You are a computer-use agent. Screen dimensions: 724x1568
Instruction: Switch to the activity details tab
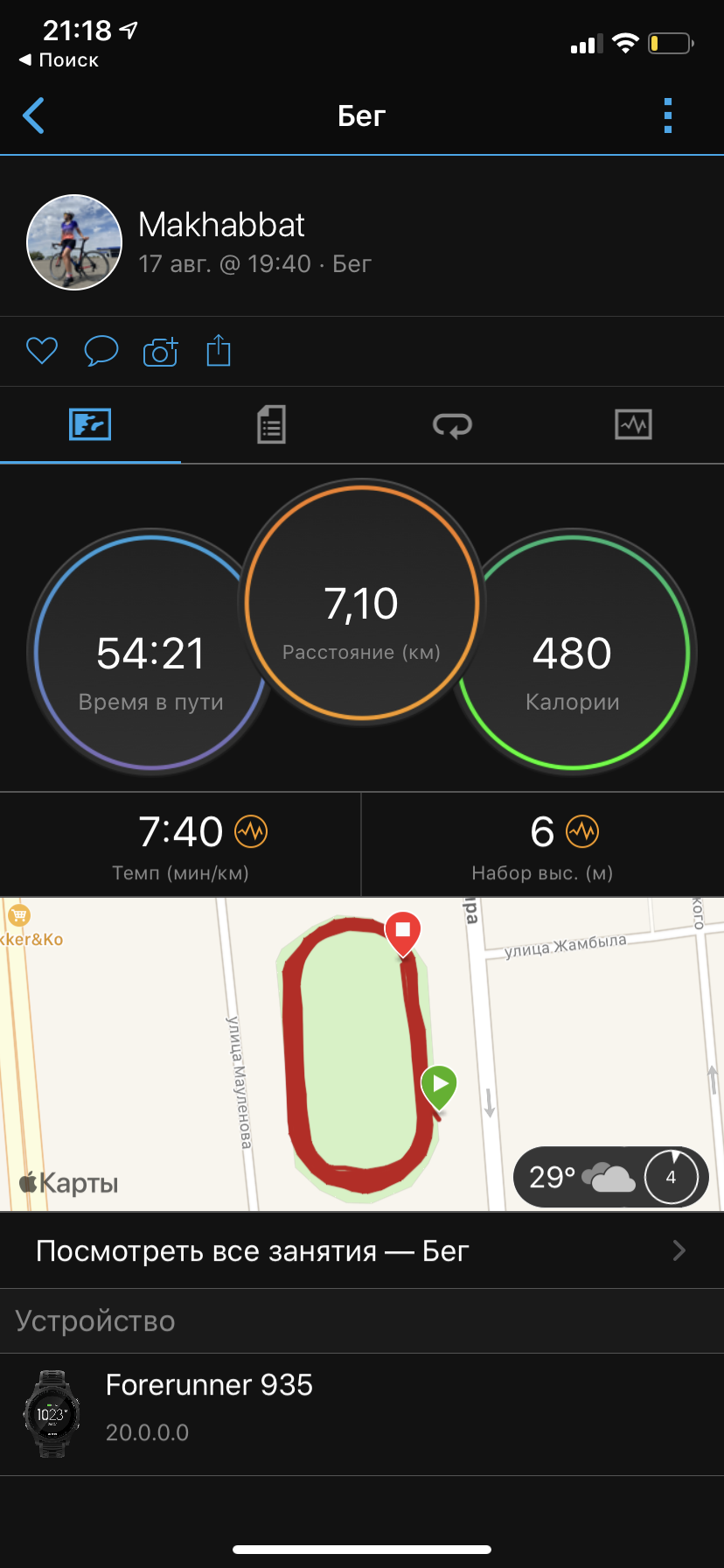click(271, 425)
